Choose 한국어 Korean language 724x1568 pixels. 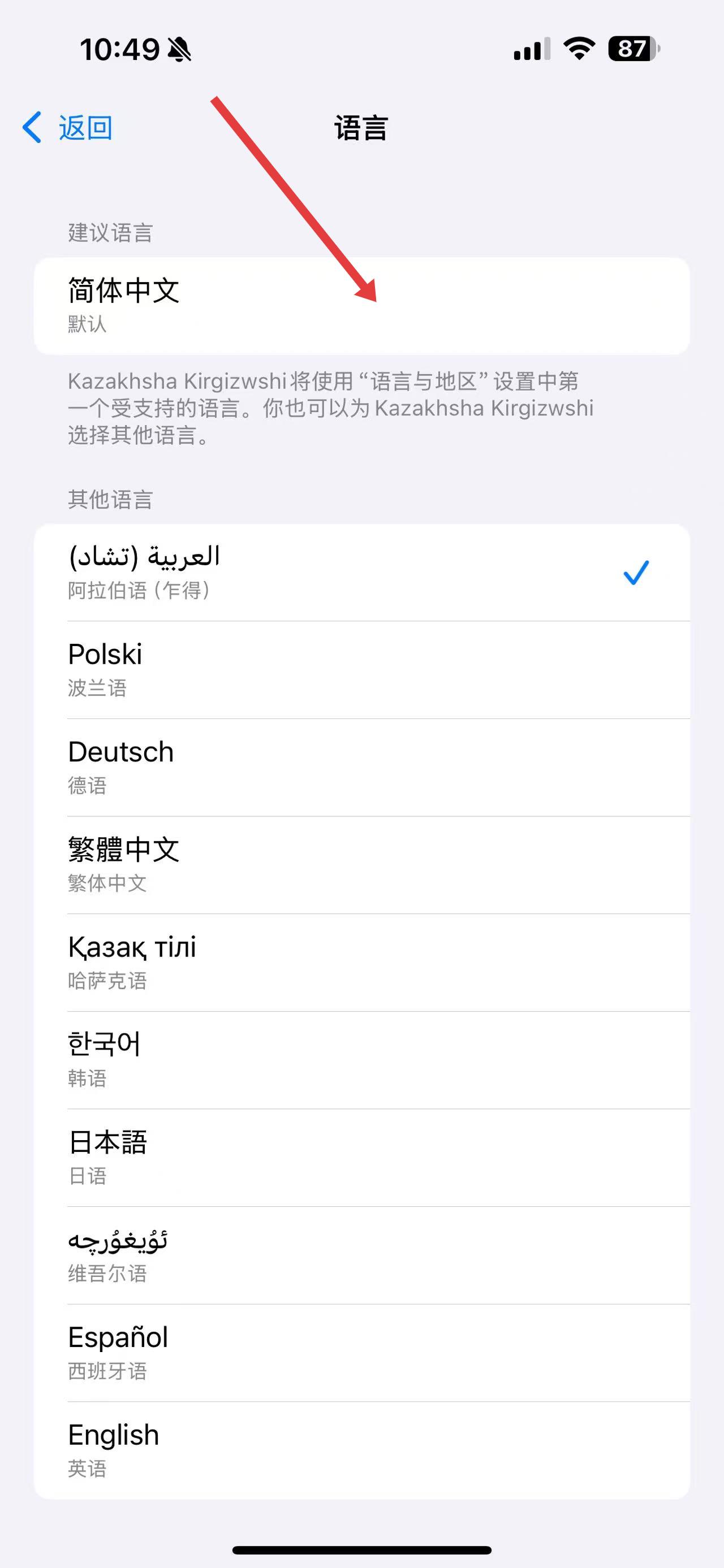361,1060
